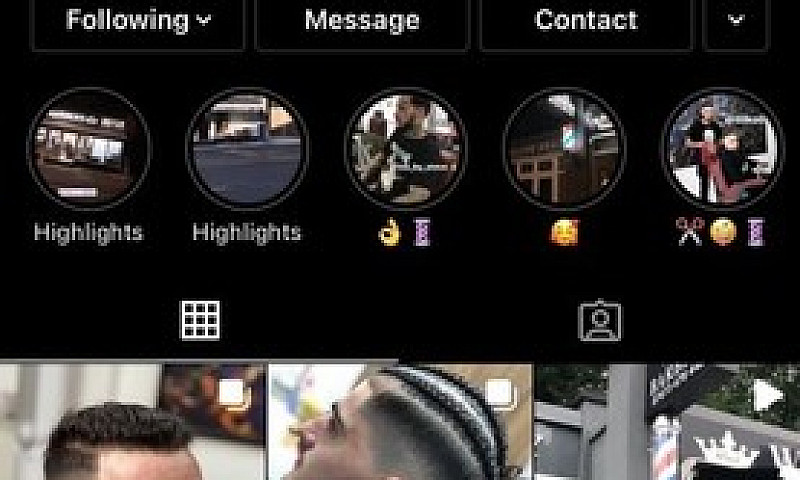
Task: Open the Following dropdown button
Action: [138, 21]
